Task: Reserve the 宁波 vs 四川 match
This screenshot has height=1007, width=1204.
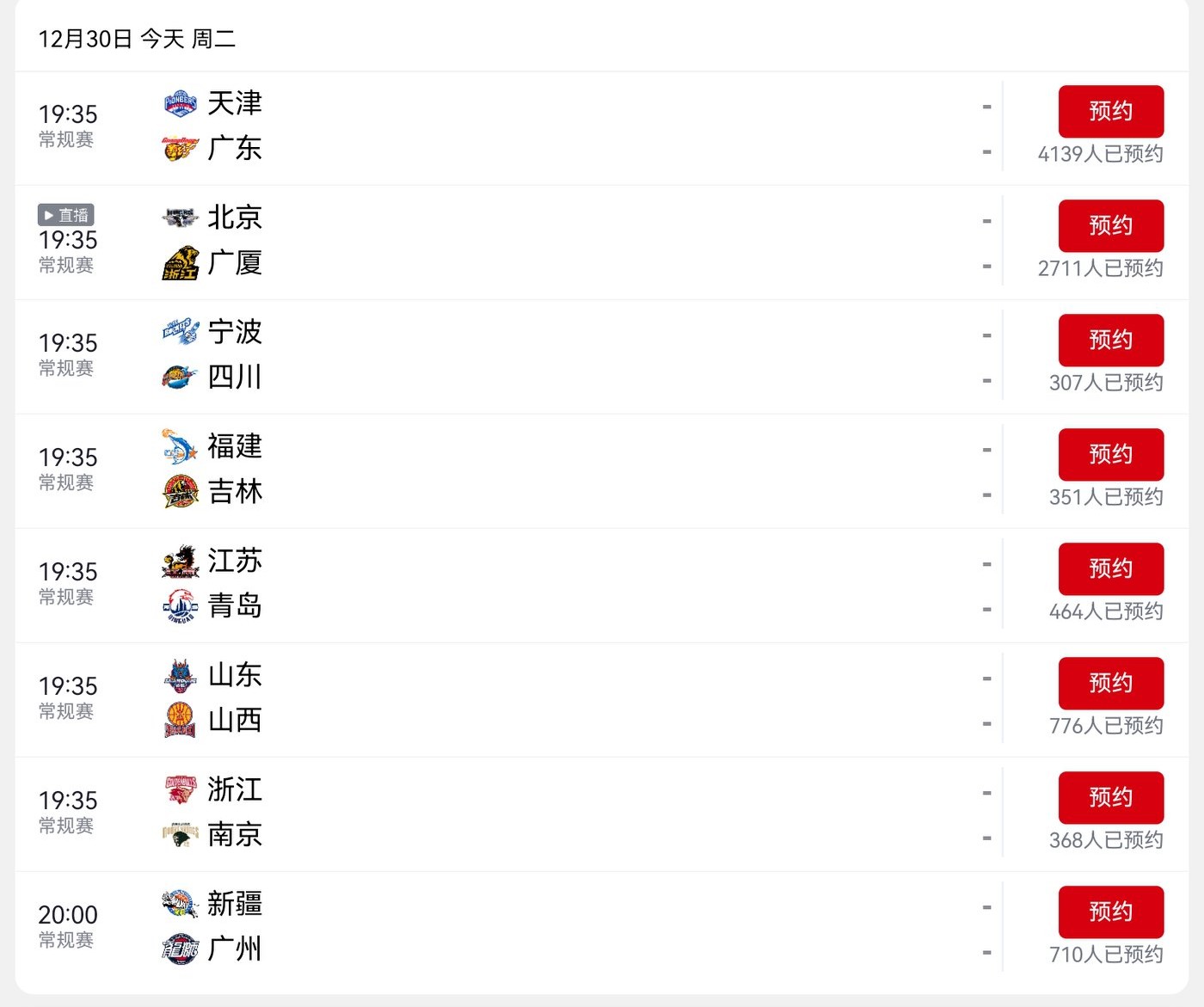Action: pos(1110,340)
